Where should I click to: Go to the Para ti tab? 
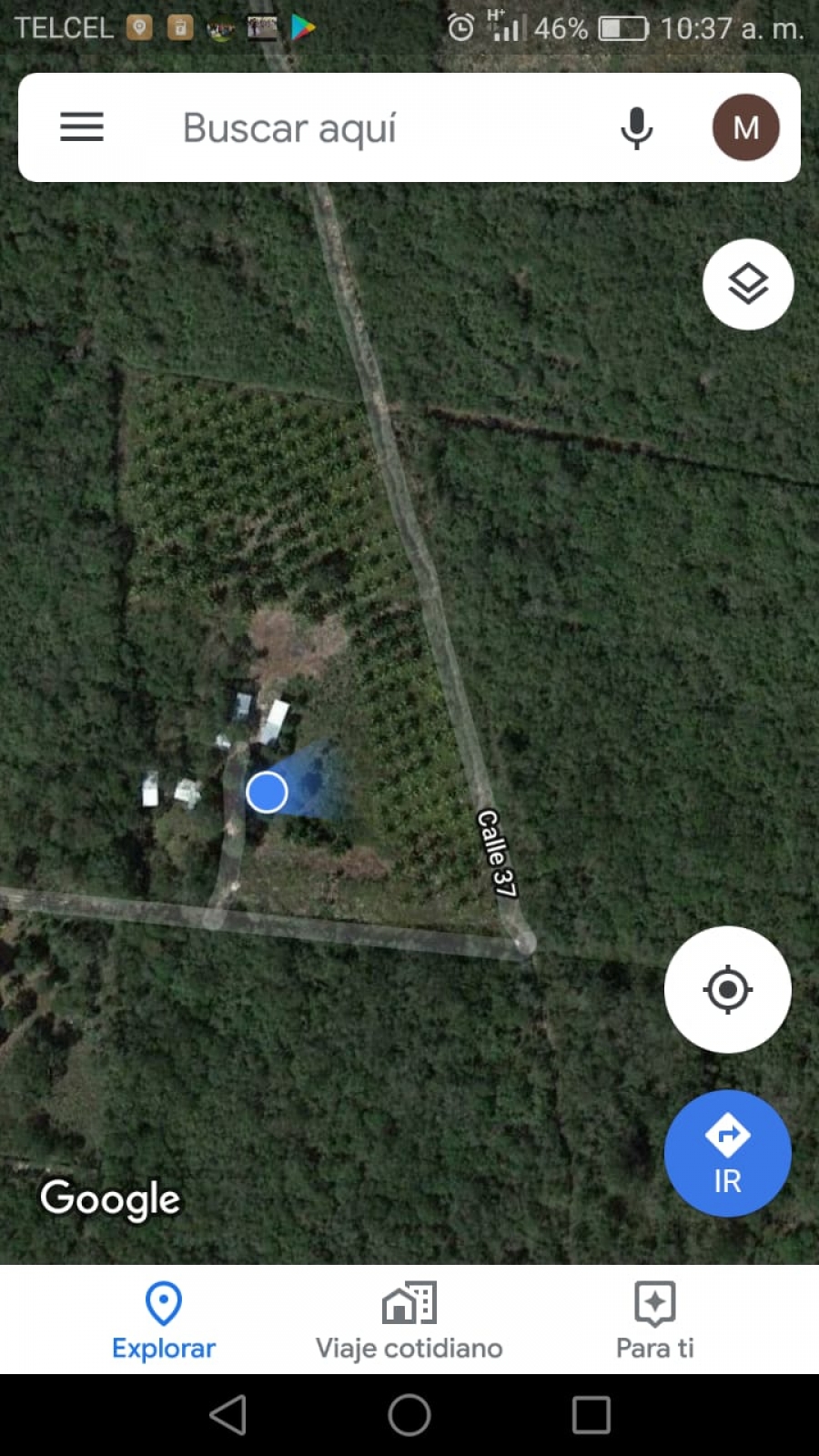[655, 1319]
